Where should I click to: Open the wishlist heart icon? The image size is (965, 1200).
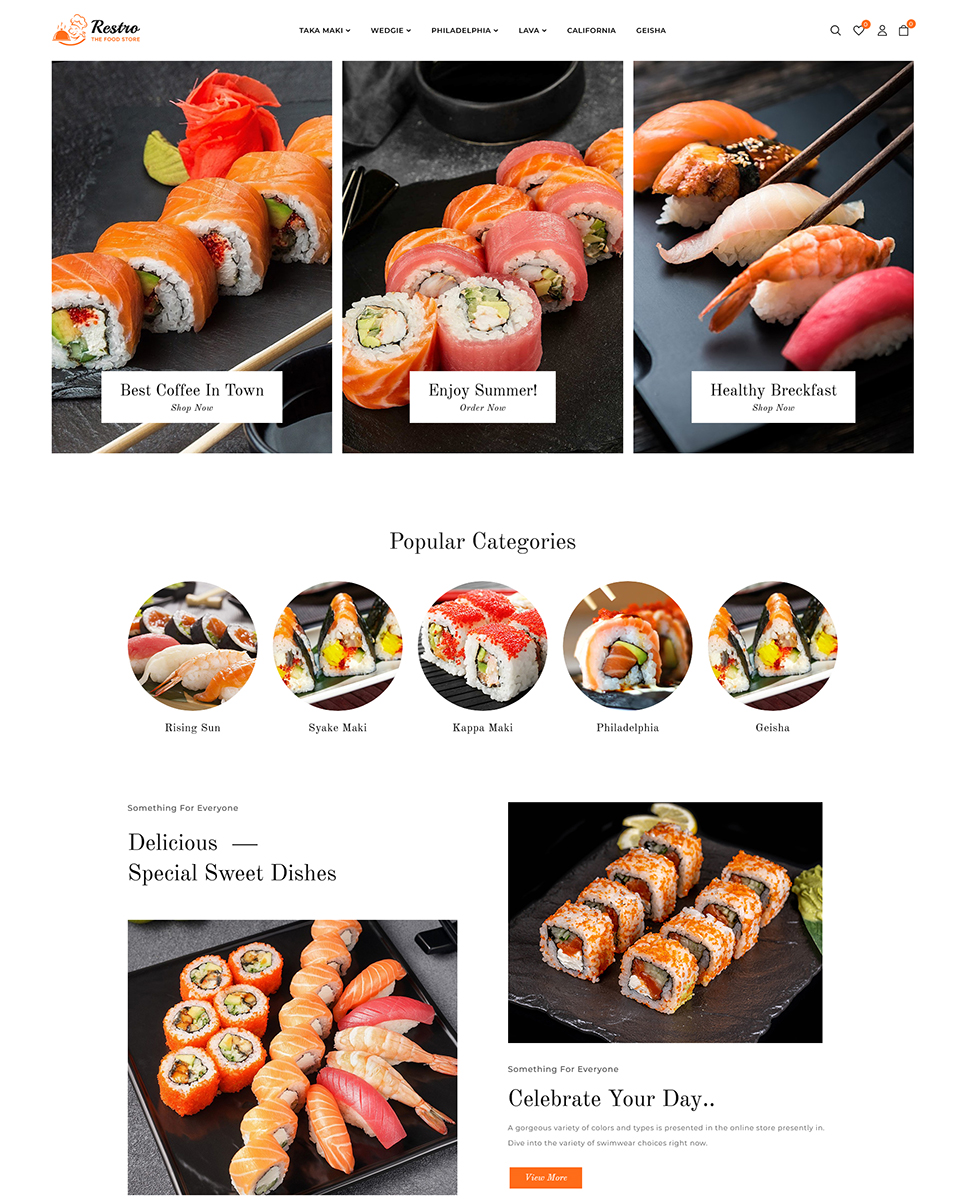[858, 31]
